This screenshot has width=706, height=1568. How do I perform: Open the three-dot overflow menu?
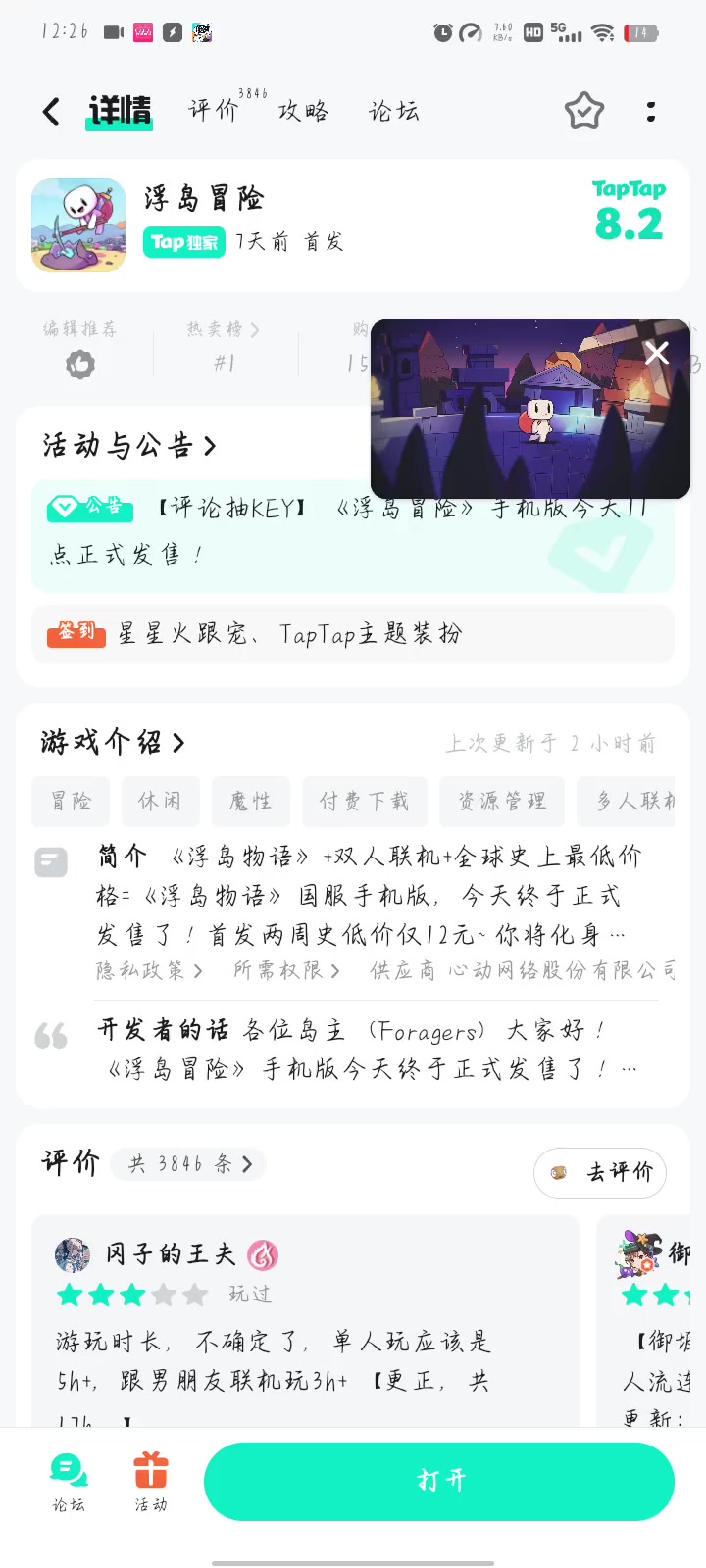(x=651, y=112)
